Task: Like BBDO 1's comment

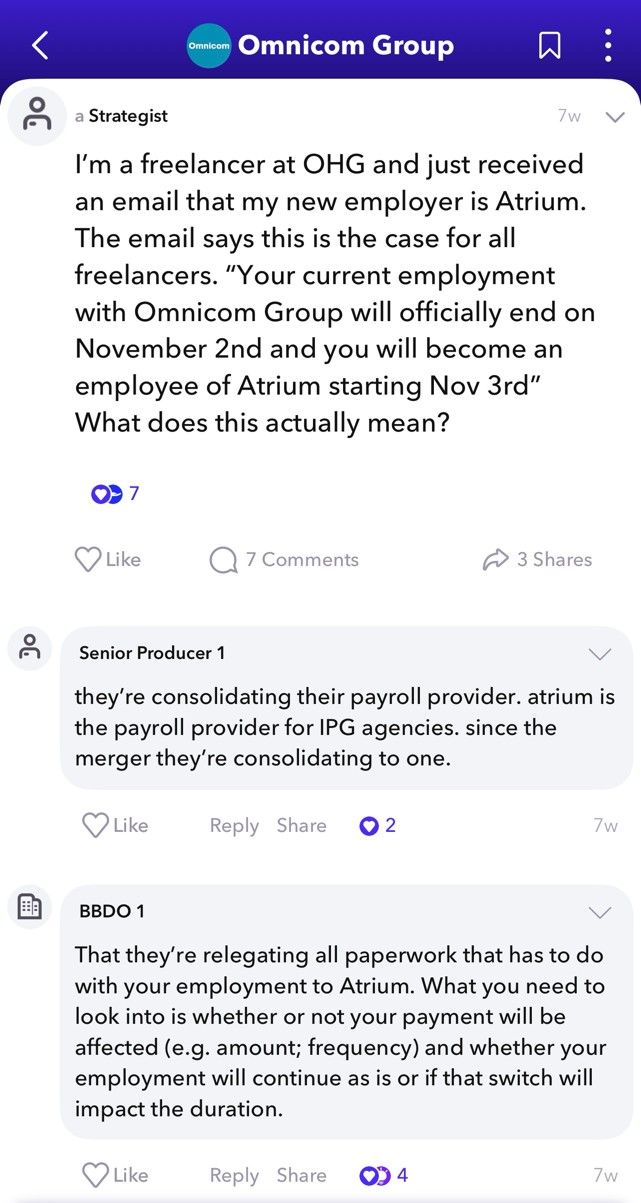Action: tap(114, 1175)
